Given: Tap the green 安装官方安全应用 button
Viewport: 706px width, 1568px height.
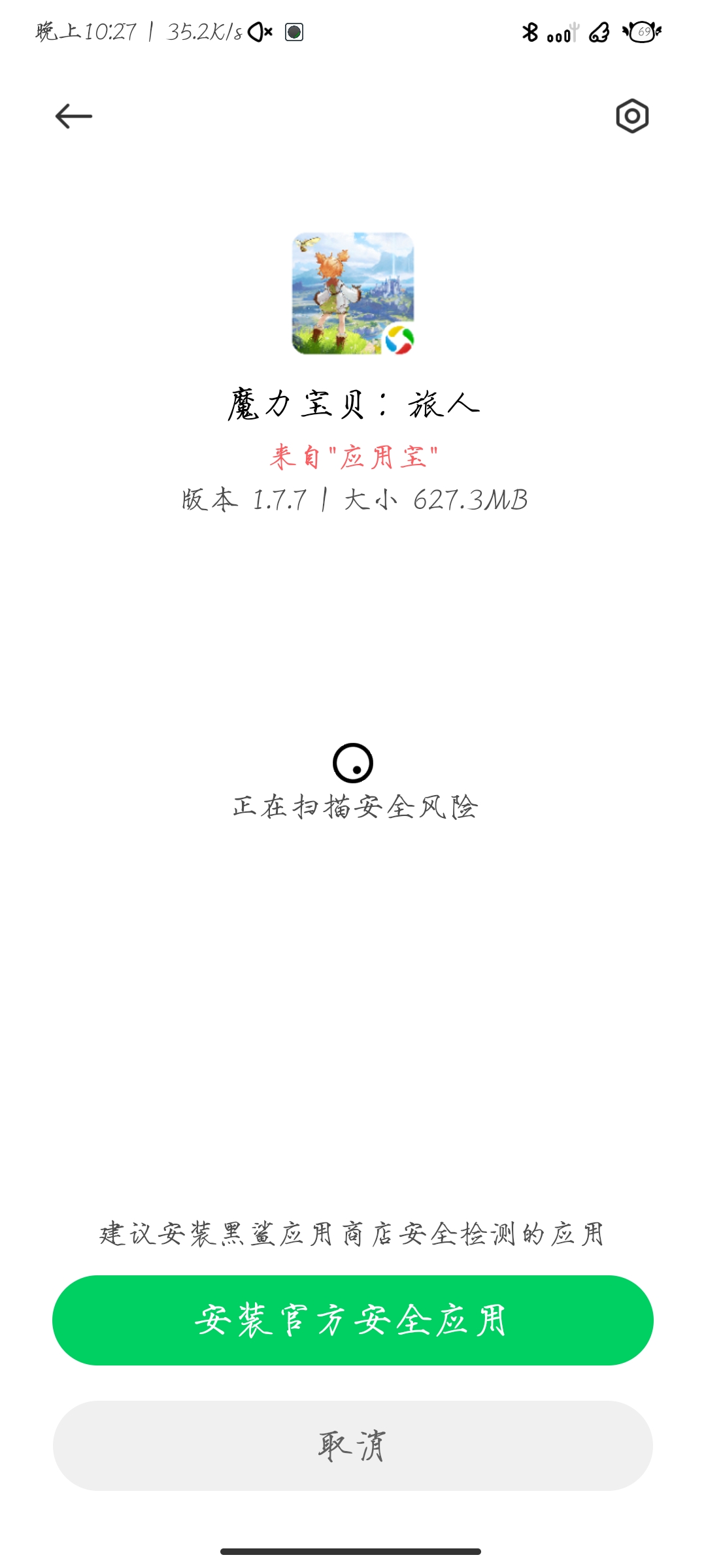Looking at the screenshot, I should coord(353,1320).
